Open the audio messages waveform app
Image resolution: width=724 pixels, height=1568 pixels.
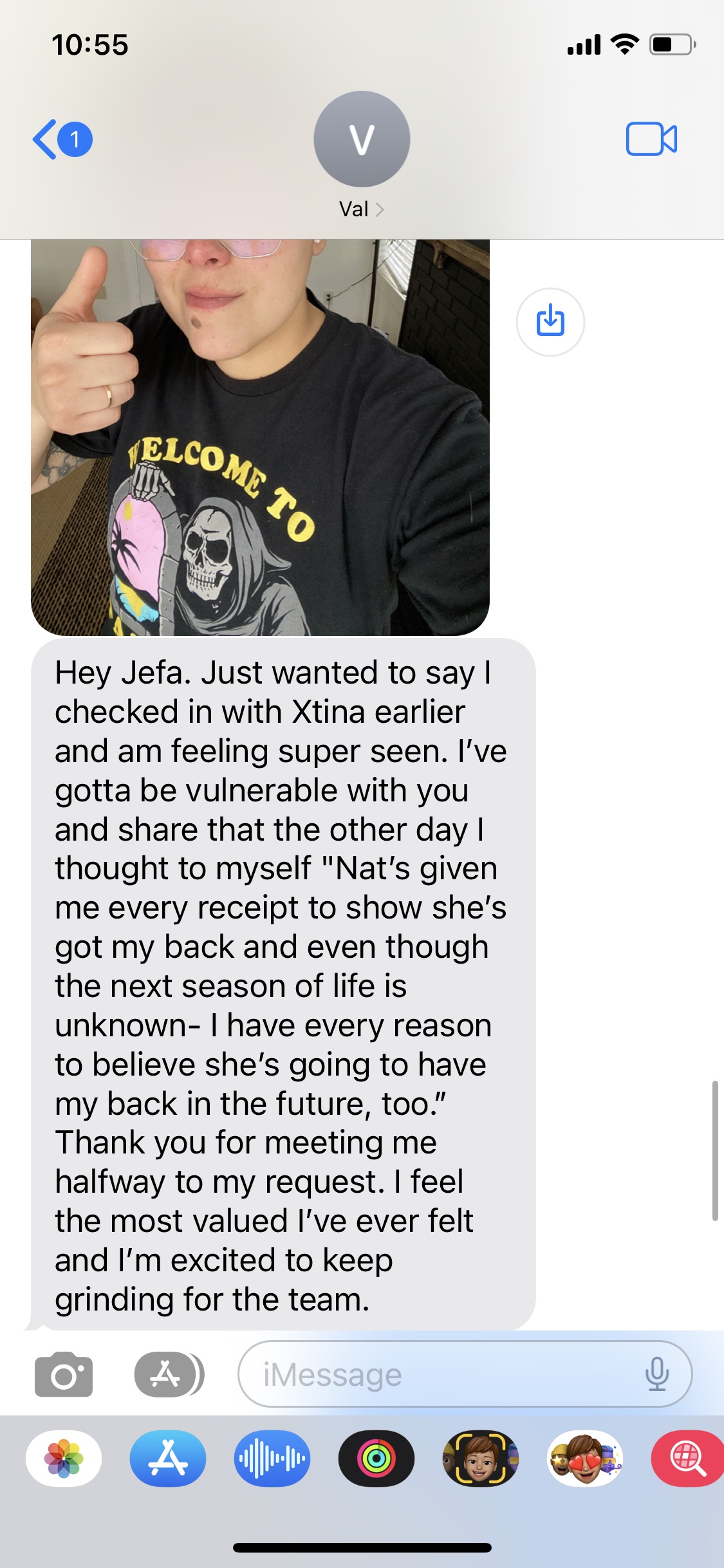(x=272, y=1459)
